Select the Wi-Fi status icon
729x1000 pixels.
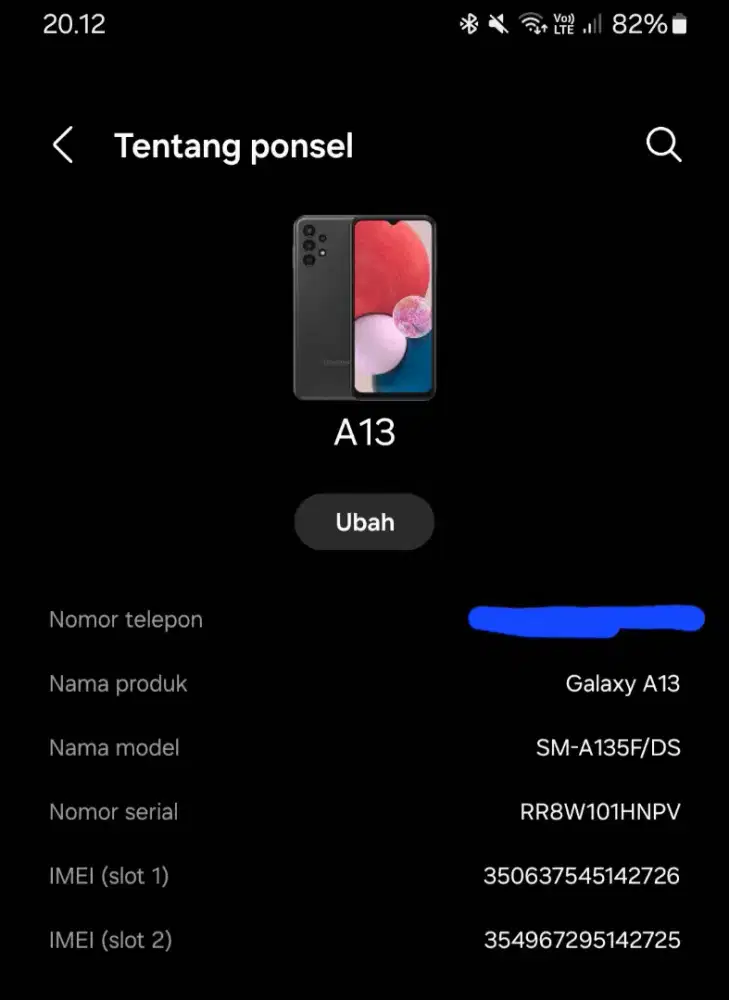(531, 23)
